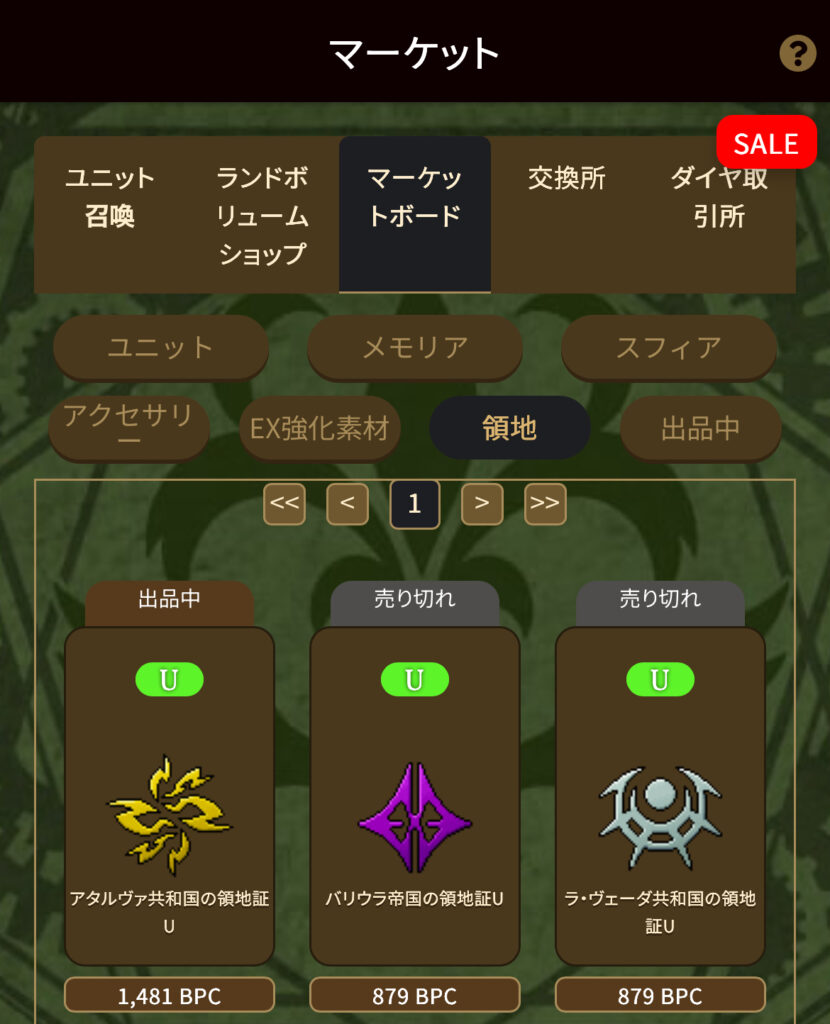Show EX強化素材 listings
Image resolution: width=830 pixels, height=1024 pixels.
point(320,428)
